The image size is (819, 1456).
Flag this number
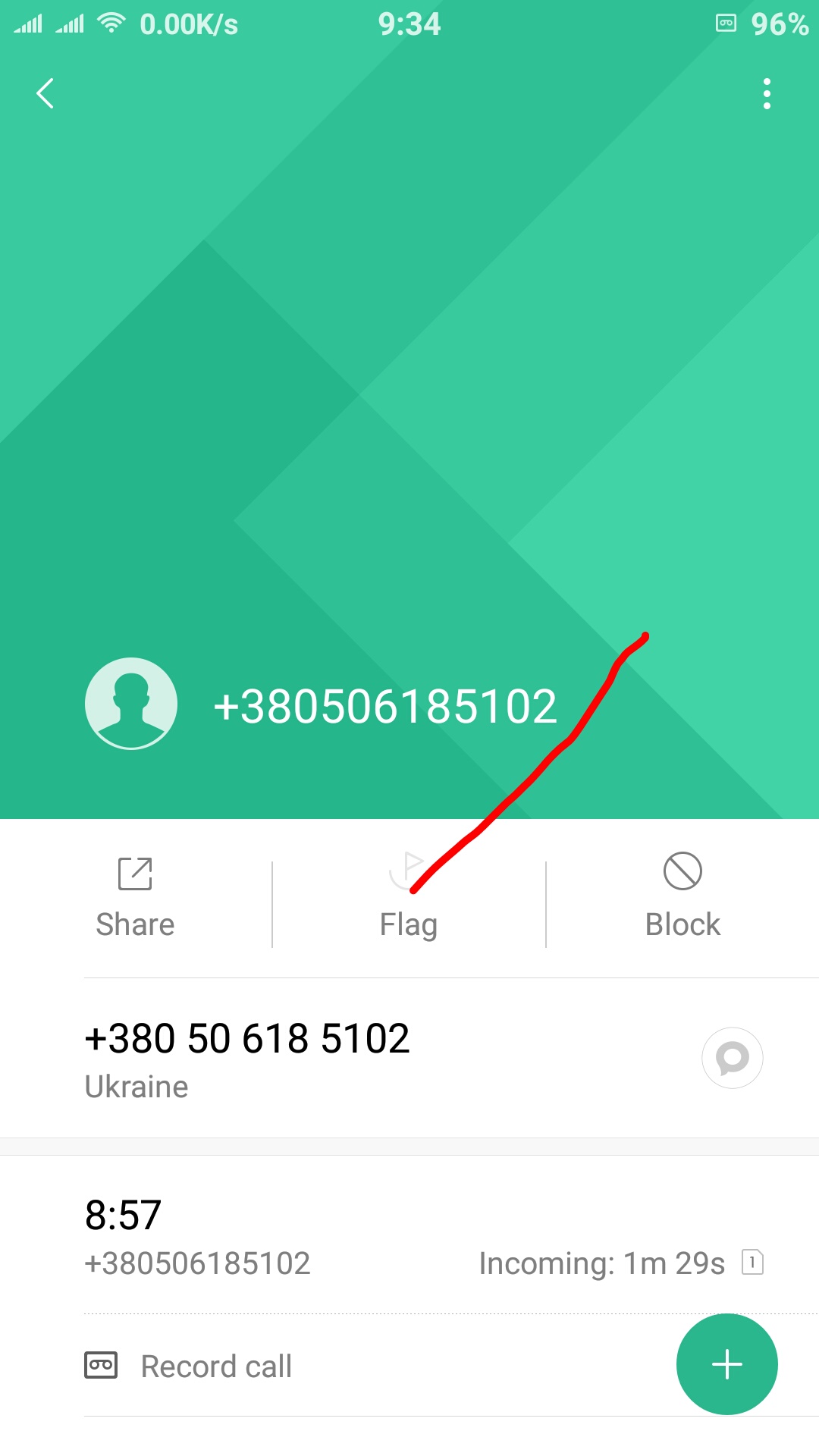[409, 900]
